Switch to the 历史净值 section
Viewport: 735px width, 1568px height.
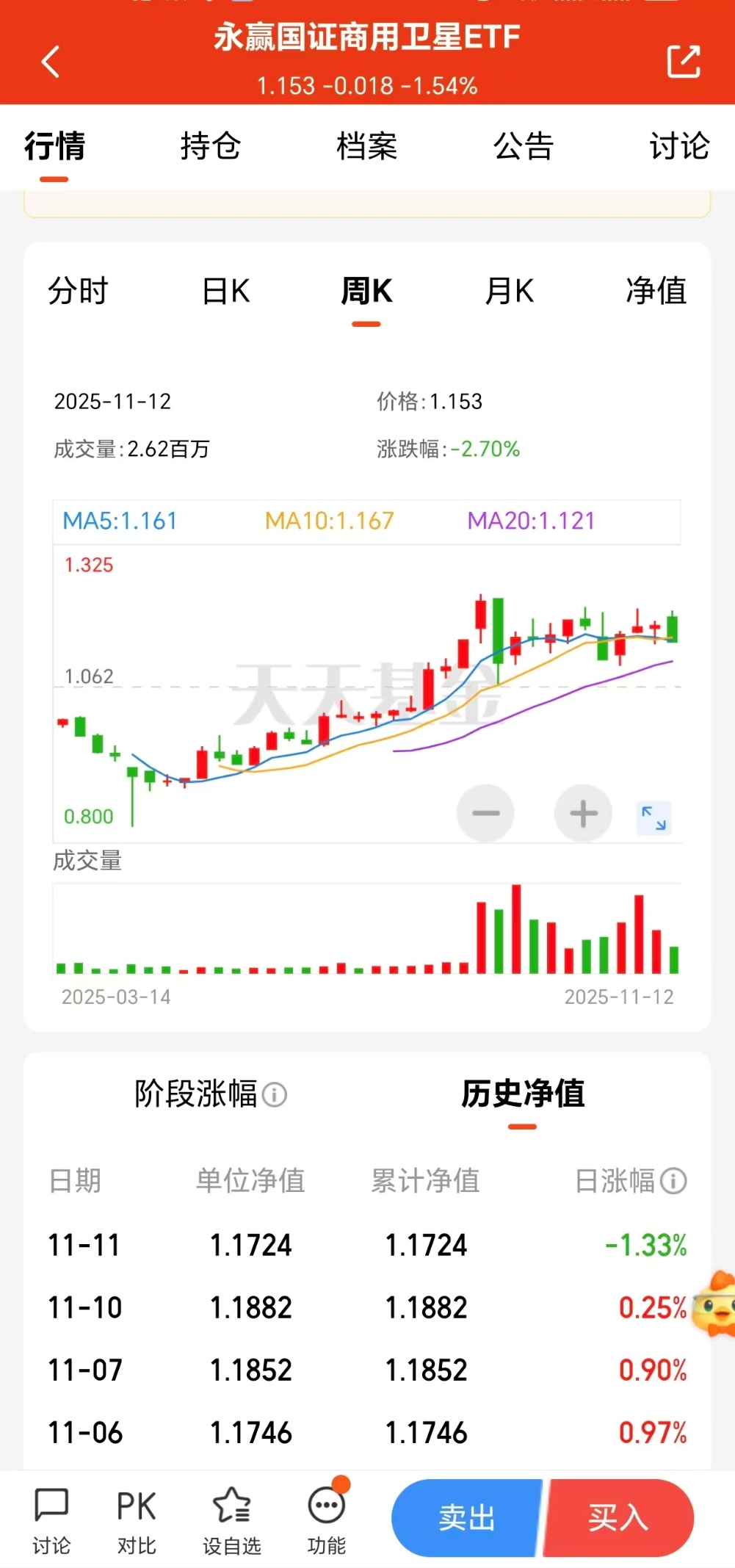point(523,1094)
